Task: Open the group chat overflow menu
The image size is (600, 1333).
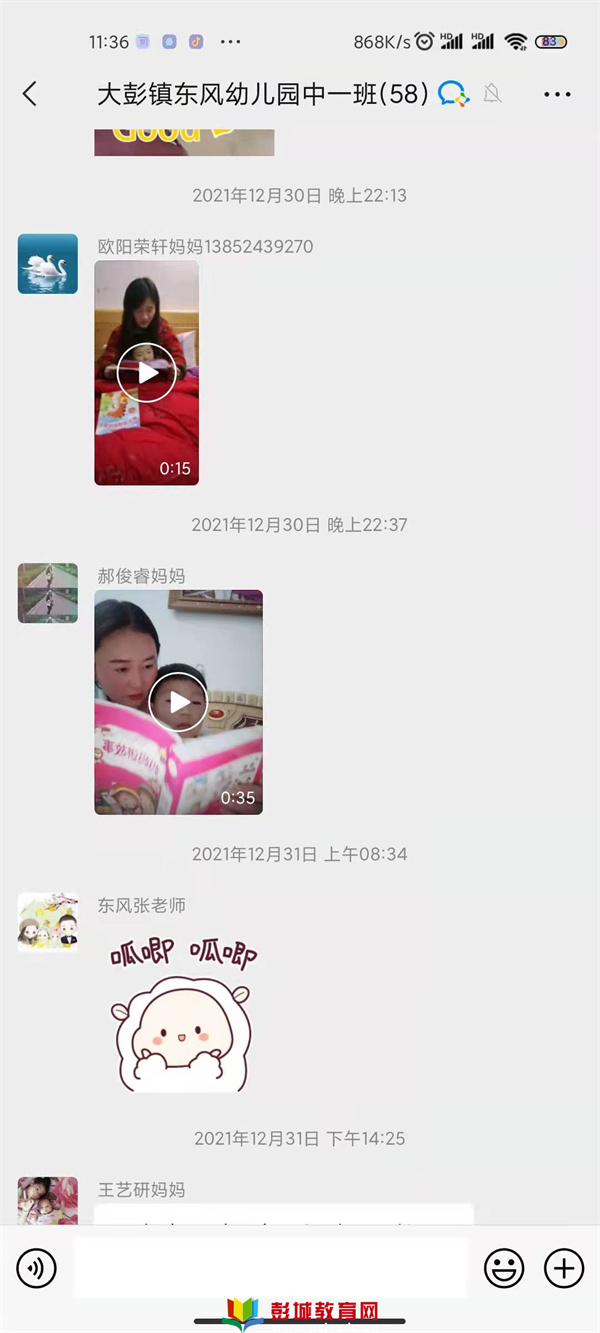Action: click(x=557, y=94)
